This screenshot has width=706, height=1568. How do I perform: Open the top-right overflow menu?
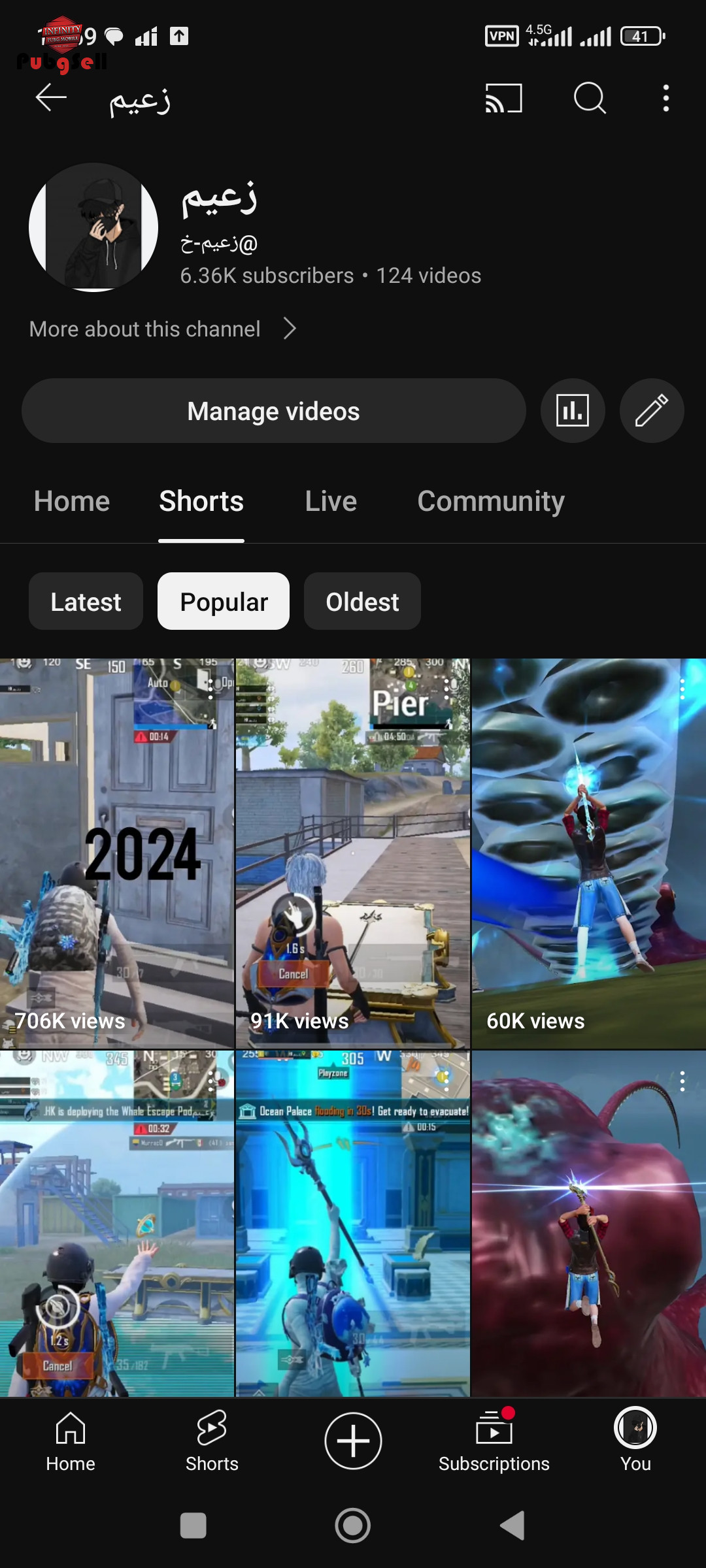(665, 98)
